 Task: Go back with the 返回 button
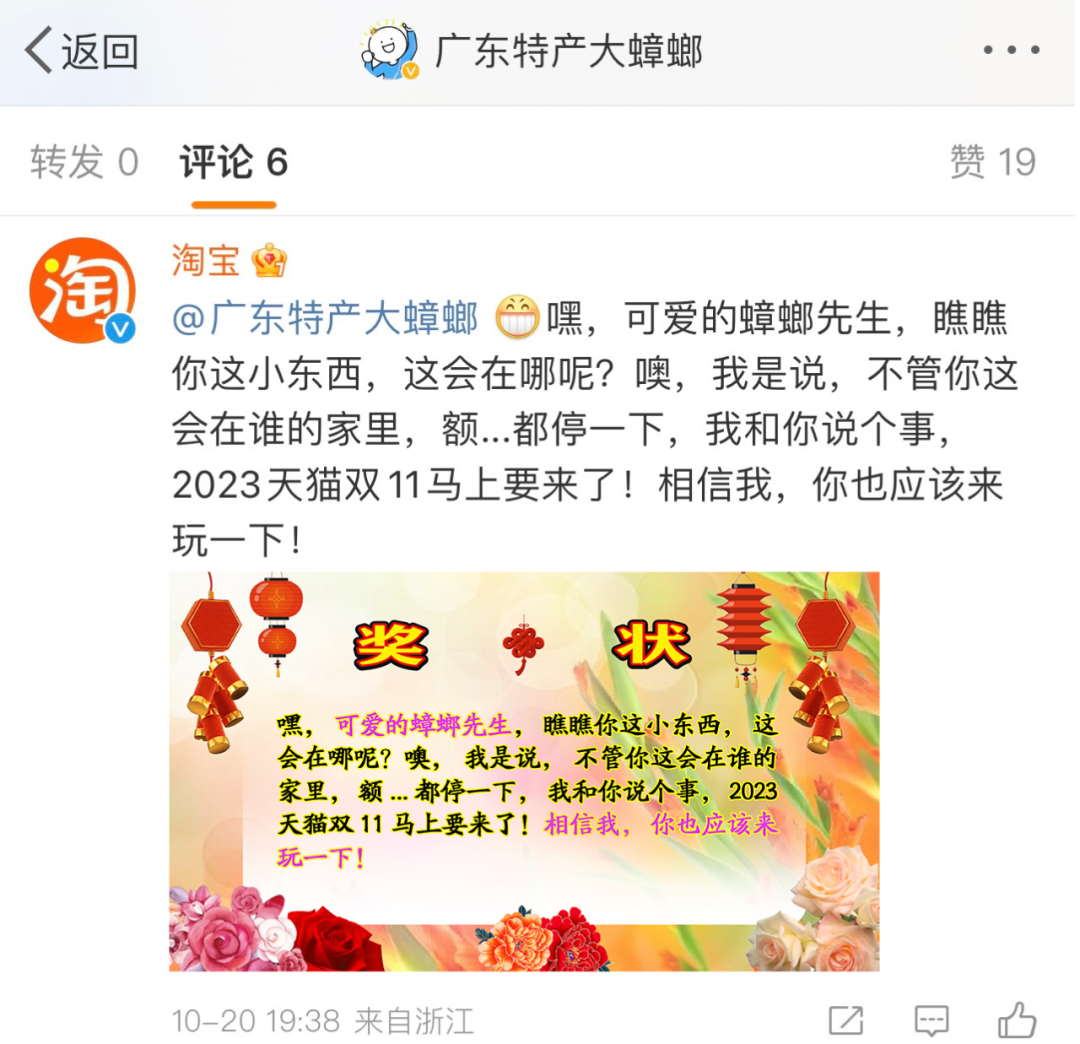pos(82,51)
